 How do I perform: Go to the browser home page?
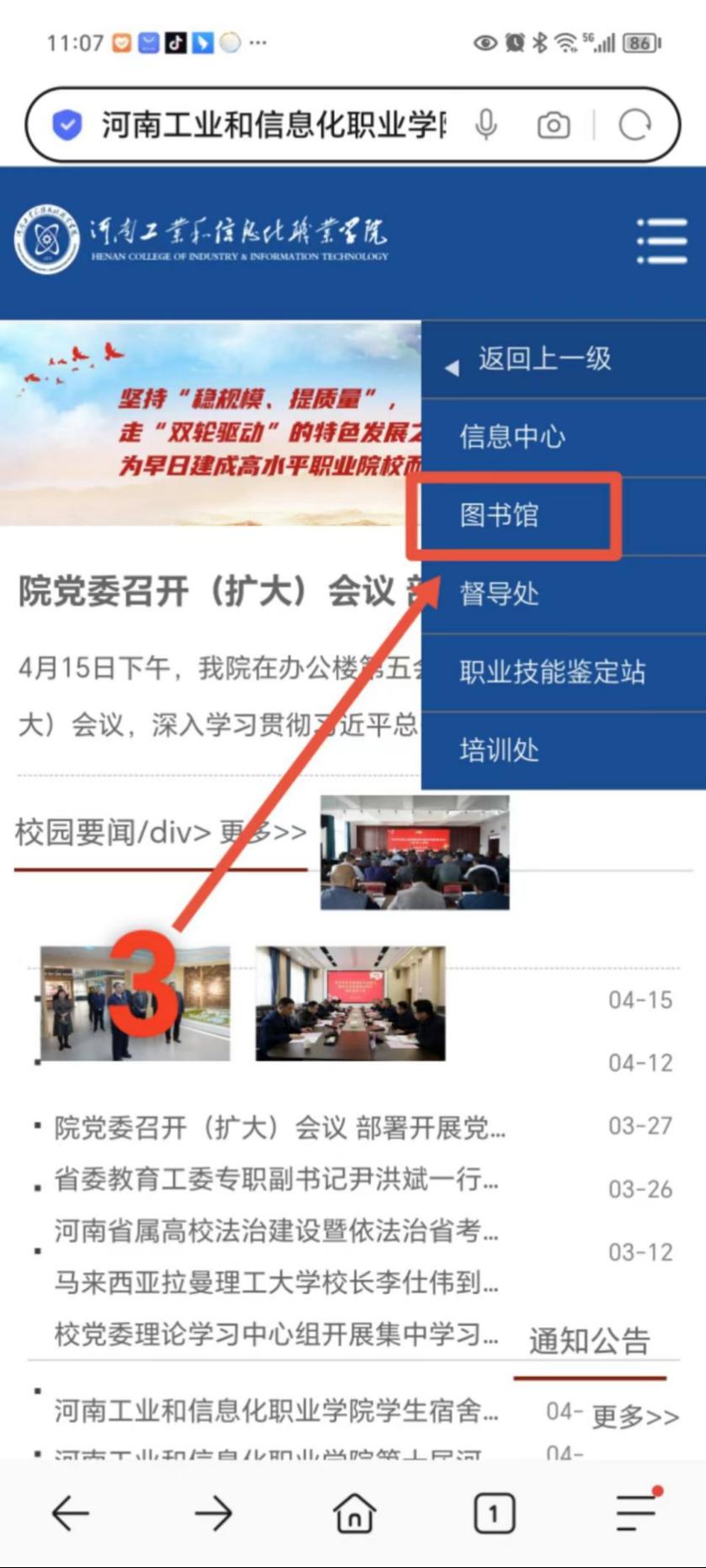354,1513
